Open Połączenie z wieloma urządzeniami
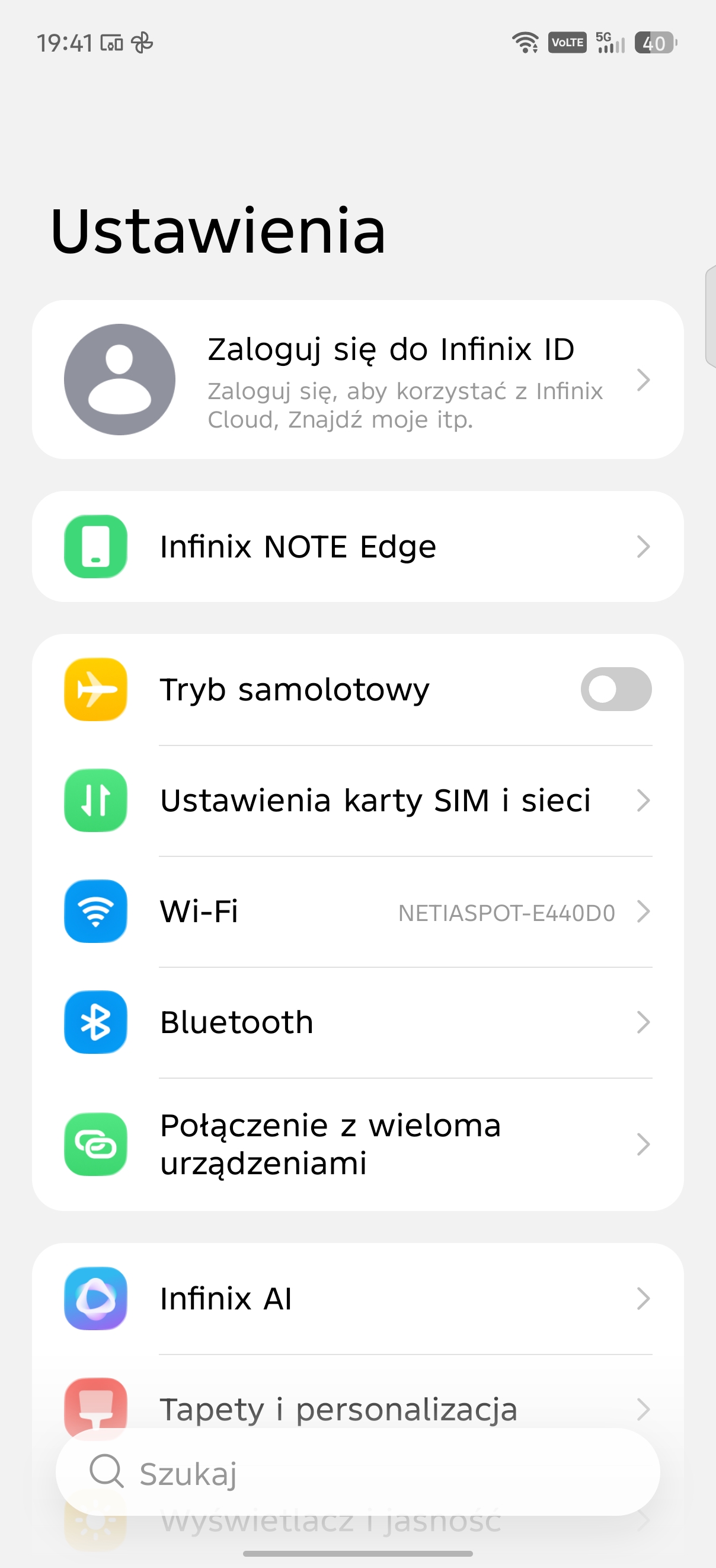Viewport: 716px width, 1568px height. (357, 1144)
